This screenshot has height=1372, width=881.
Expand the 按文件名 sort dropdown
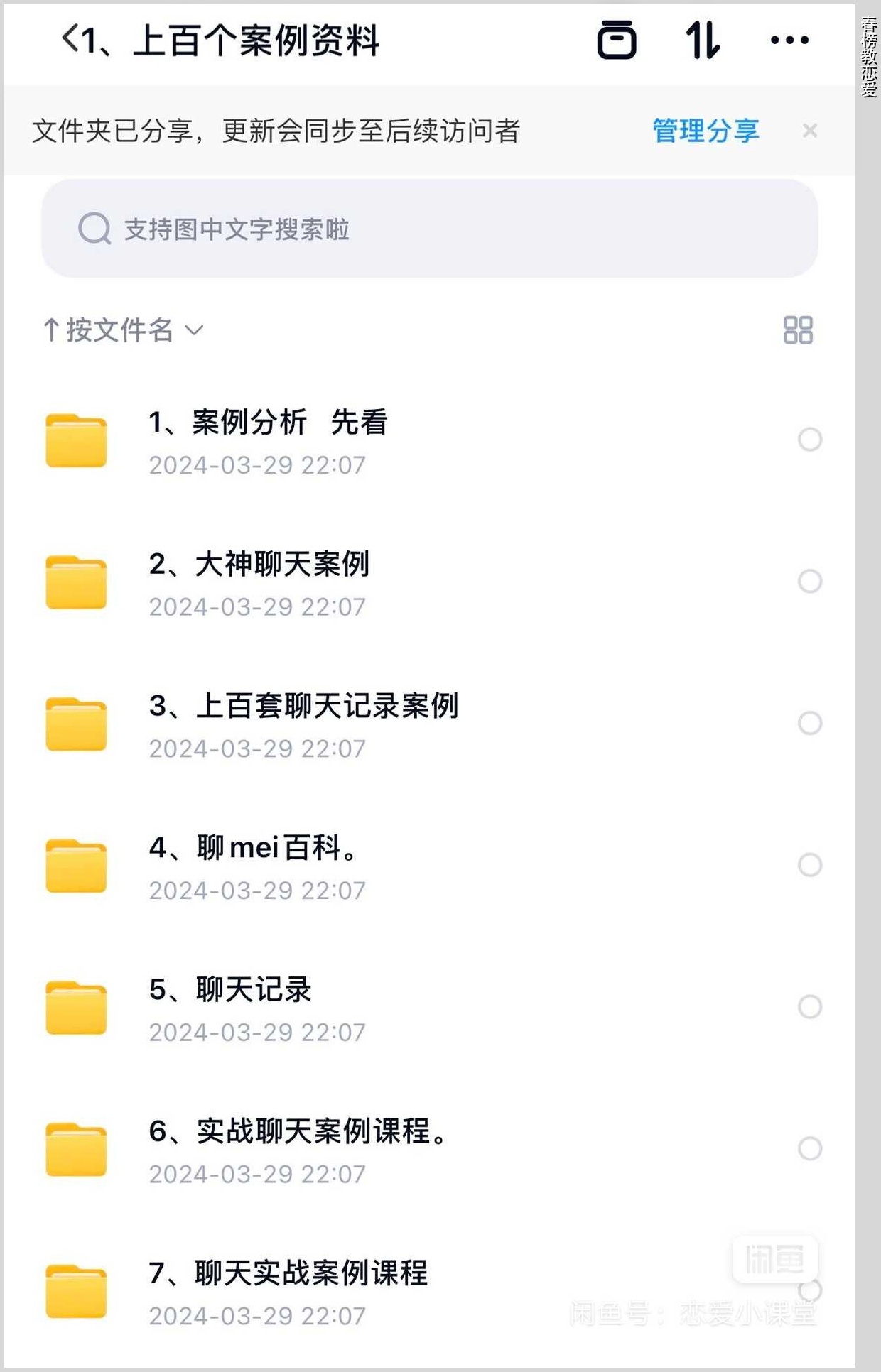(x=124, y=330)
